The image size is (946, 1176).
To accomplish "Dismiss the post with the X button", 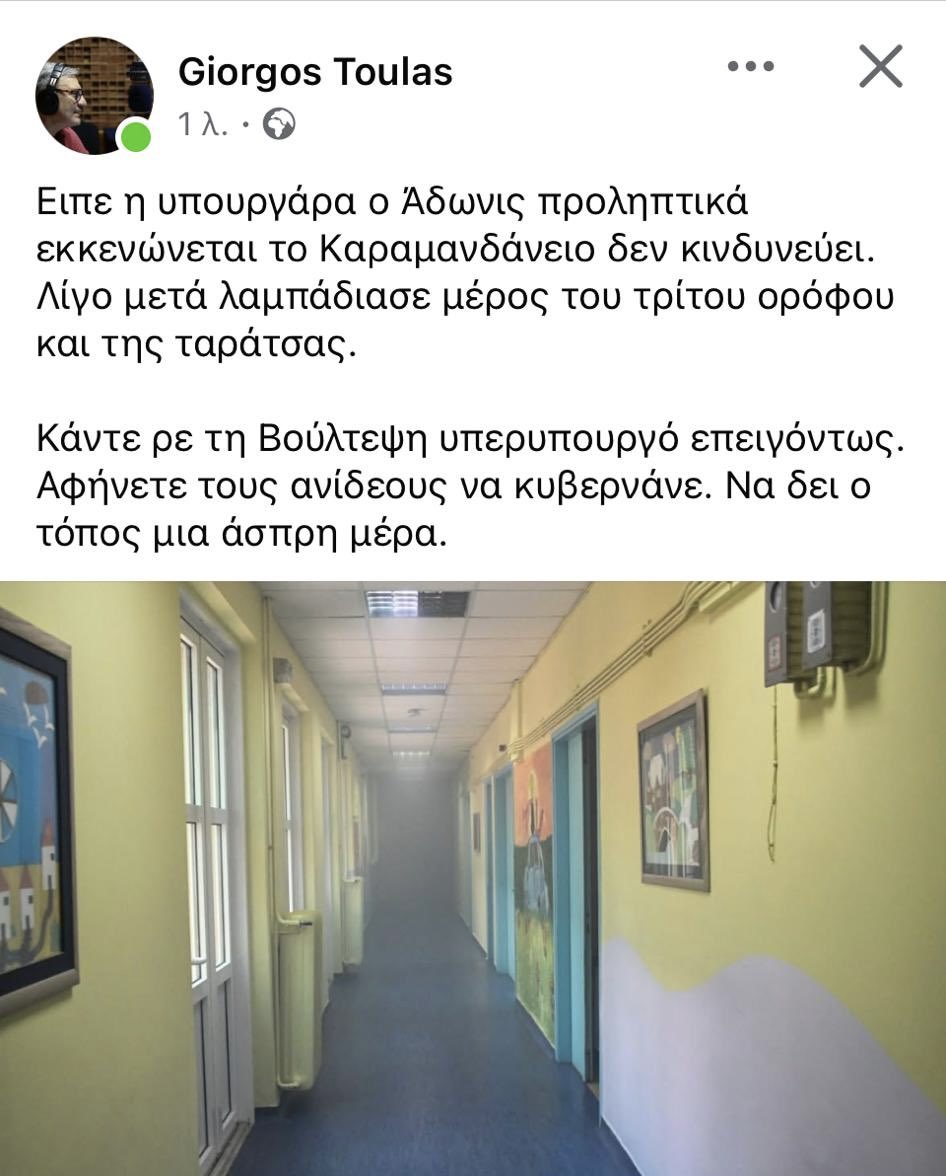I will tap(881, 67).
